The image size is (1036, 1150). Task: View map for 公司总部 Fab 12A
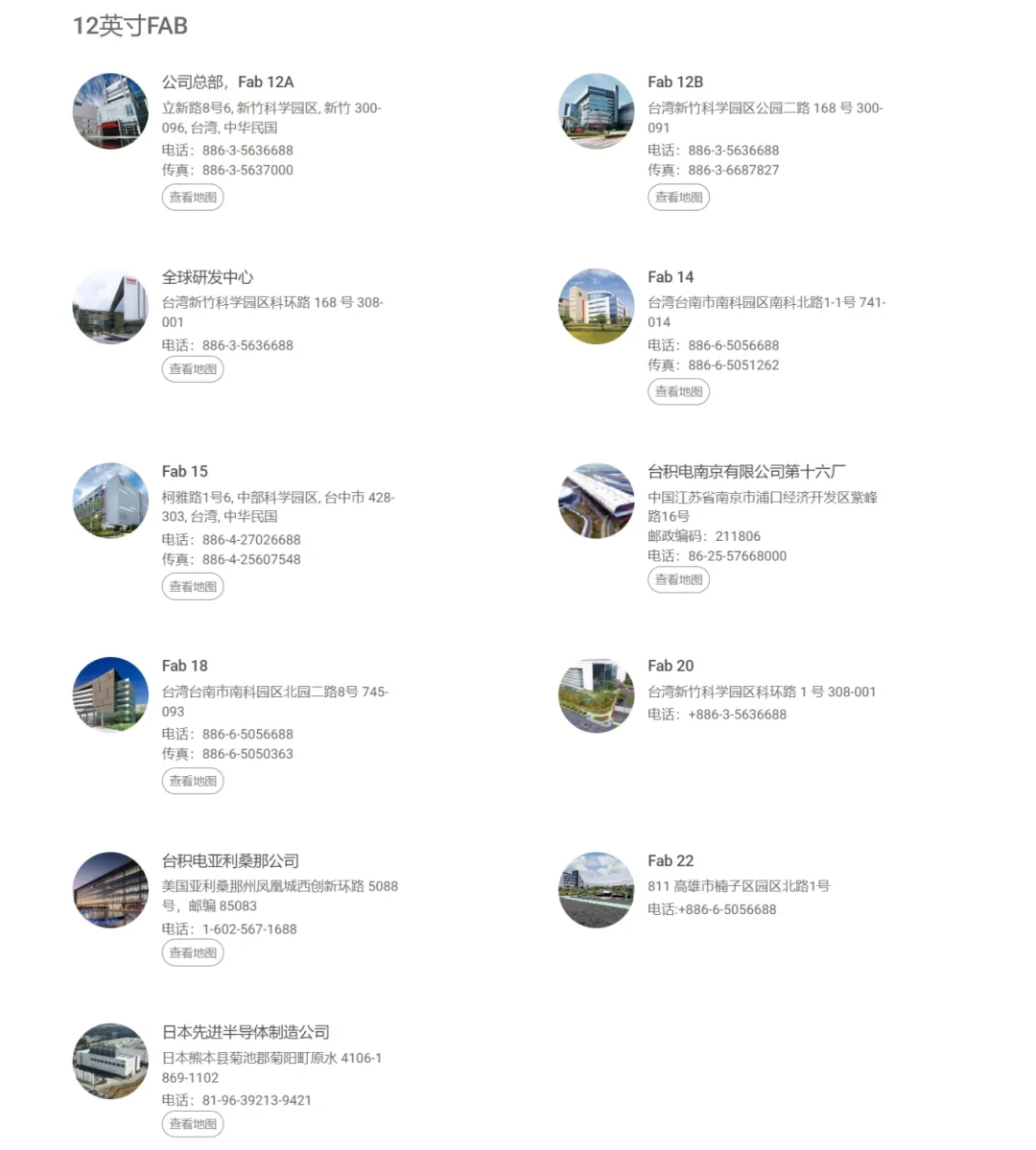[x=193, y=198]
